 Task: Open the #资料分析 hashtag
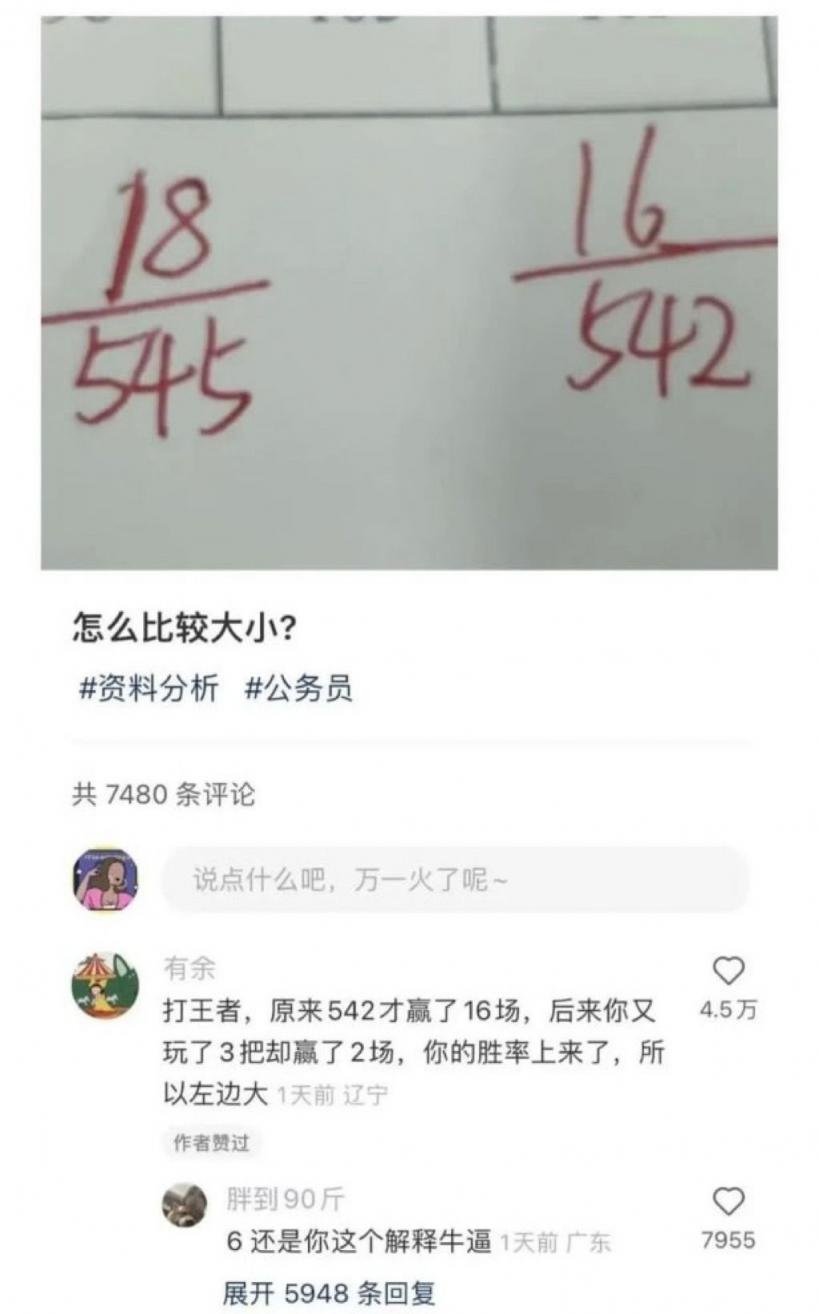click(148, 689)
